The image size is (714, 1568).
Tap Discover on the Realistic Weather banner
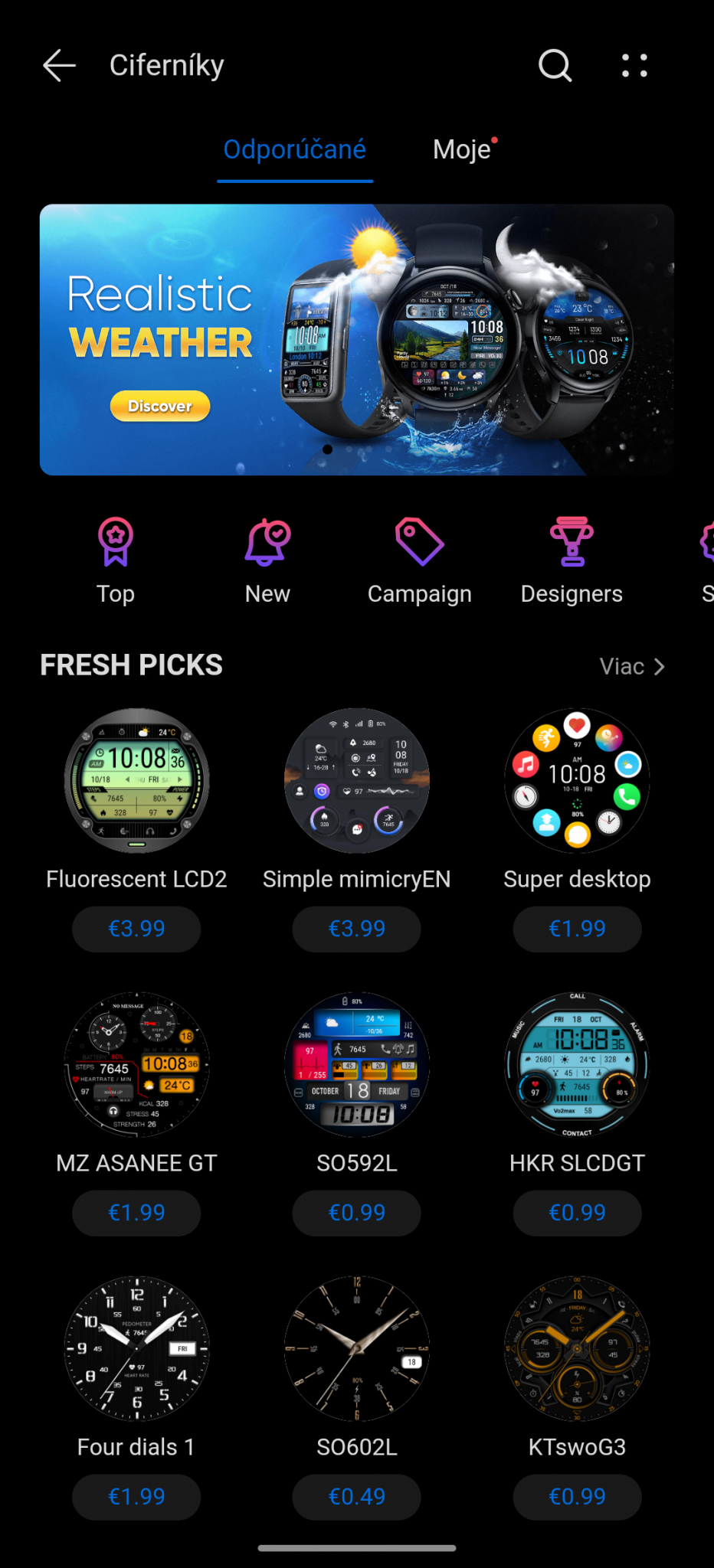(x=160, y=406)
